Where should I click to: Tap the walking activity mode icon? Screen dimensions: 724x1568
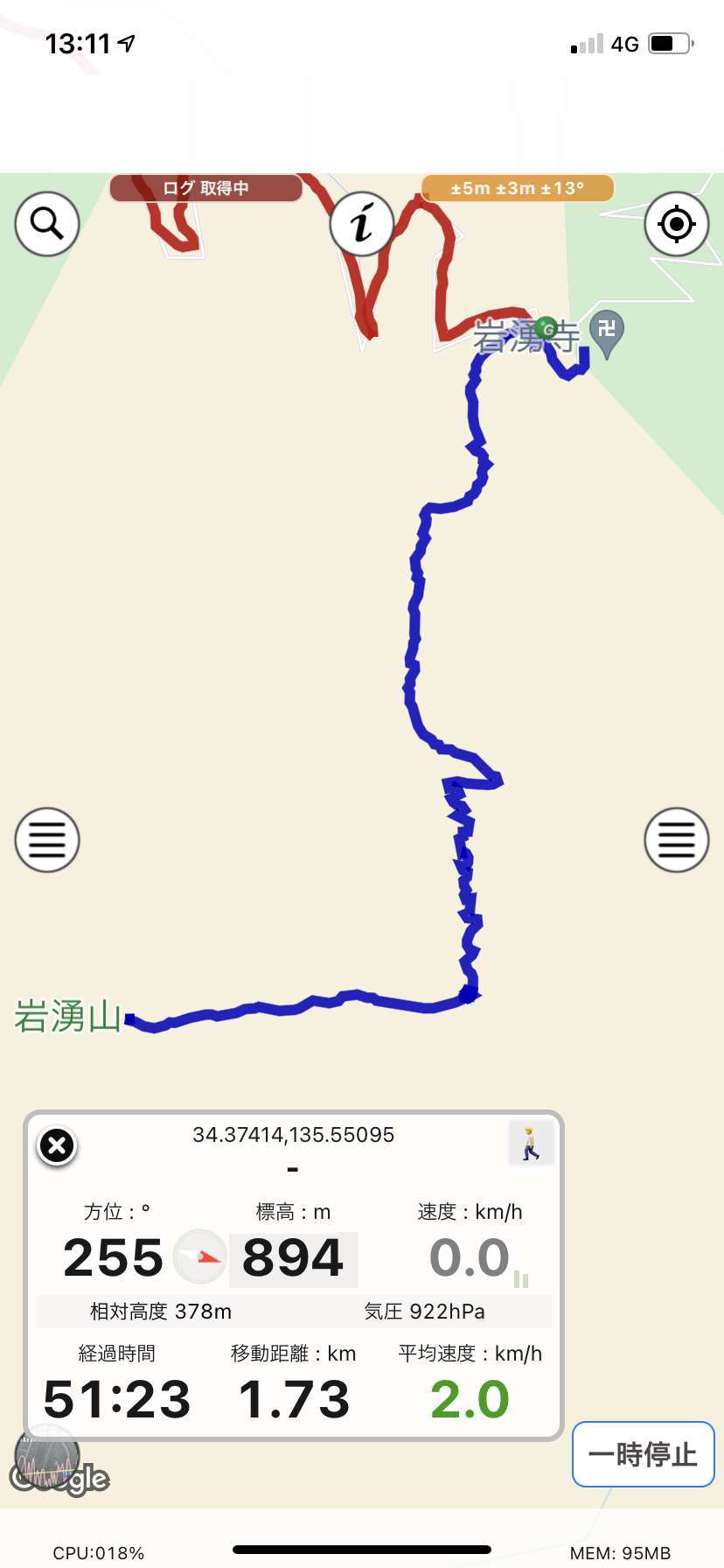[531, 1144]
